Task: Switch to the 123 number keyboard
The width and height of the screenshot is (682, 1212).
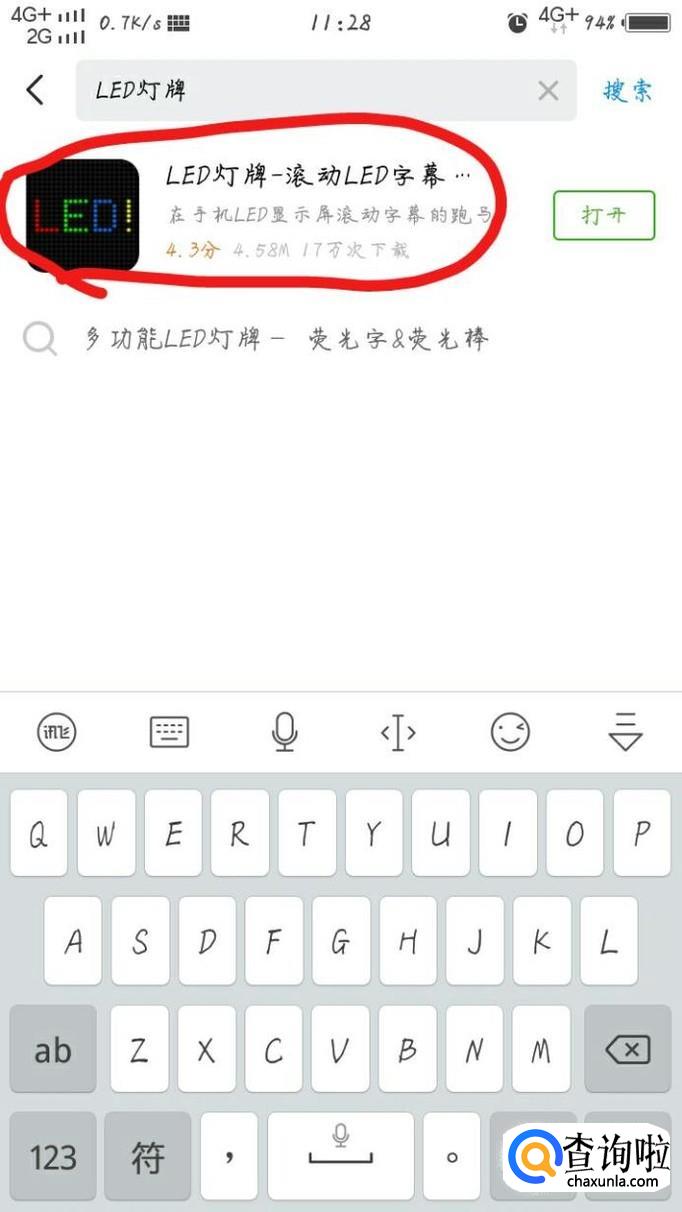Action: (53, 1157)
